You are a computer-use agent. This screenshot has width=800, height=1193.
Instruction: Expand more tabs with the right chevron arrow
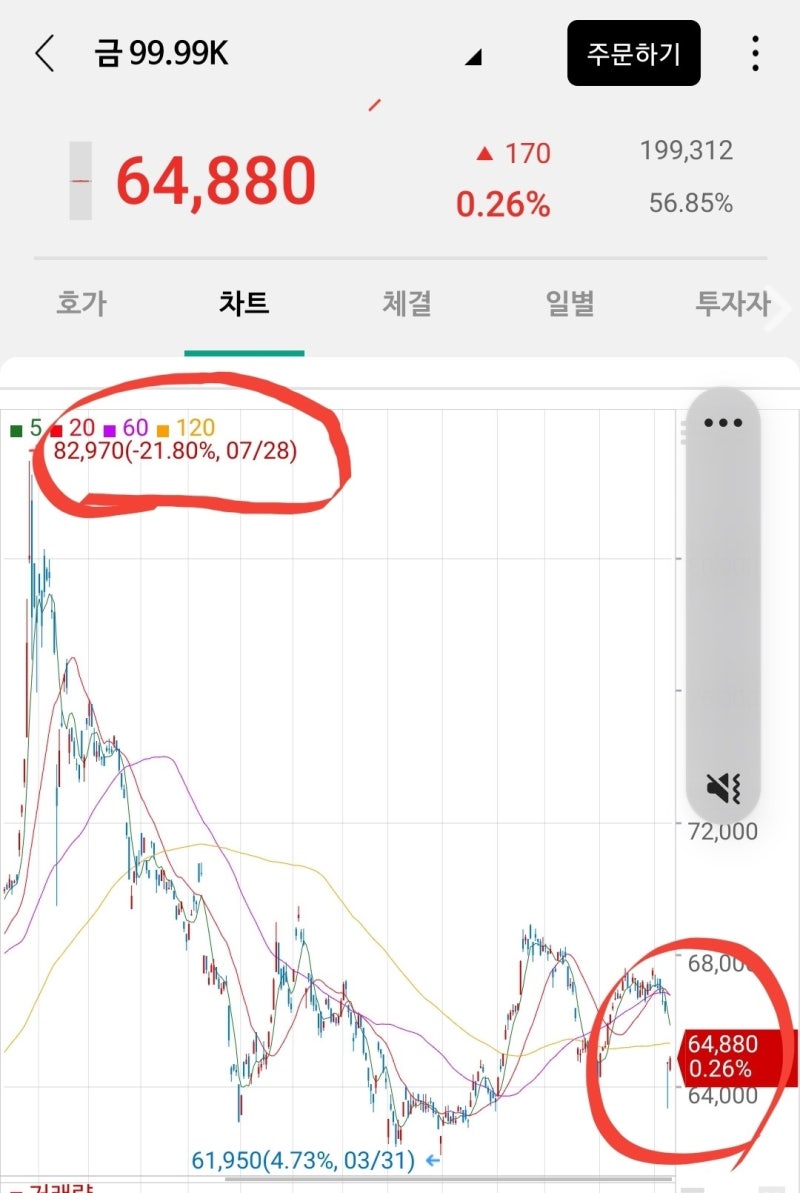[x=781, y=308]
